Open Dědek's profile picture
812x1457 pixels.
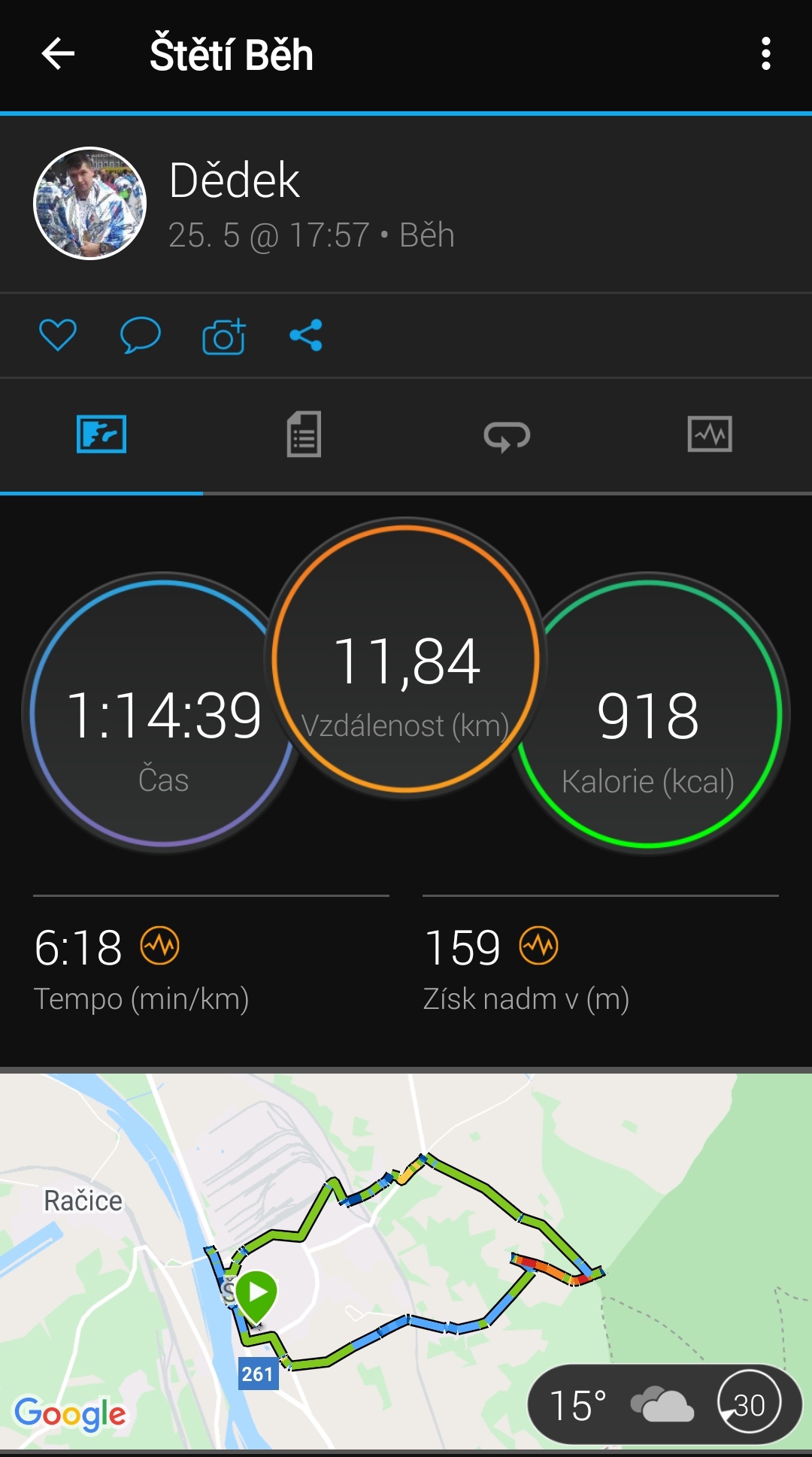click(x=90, y=203)
